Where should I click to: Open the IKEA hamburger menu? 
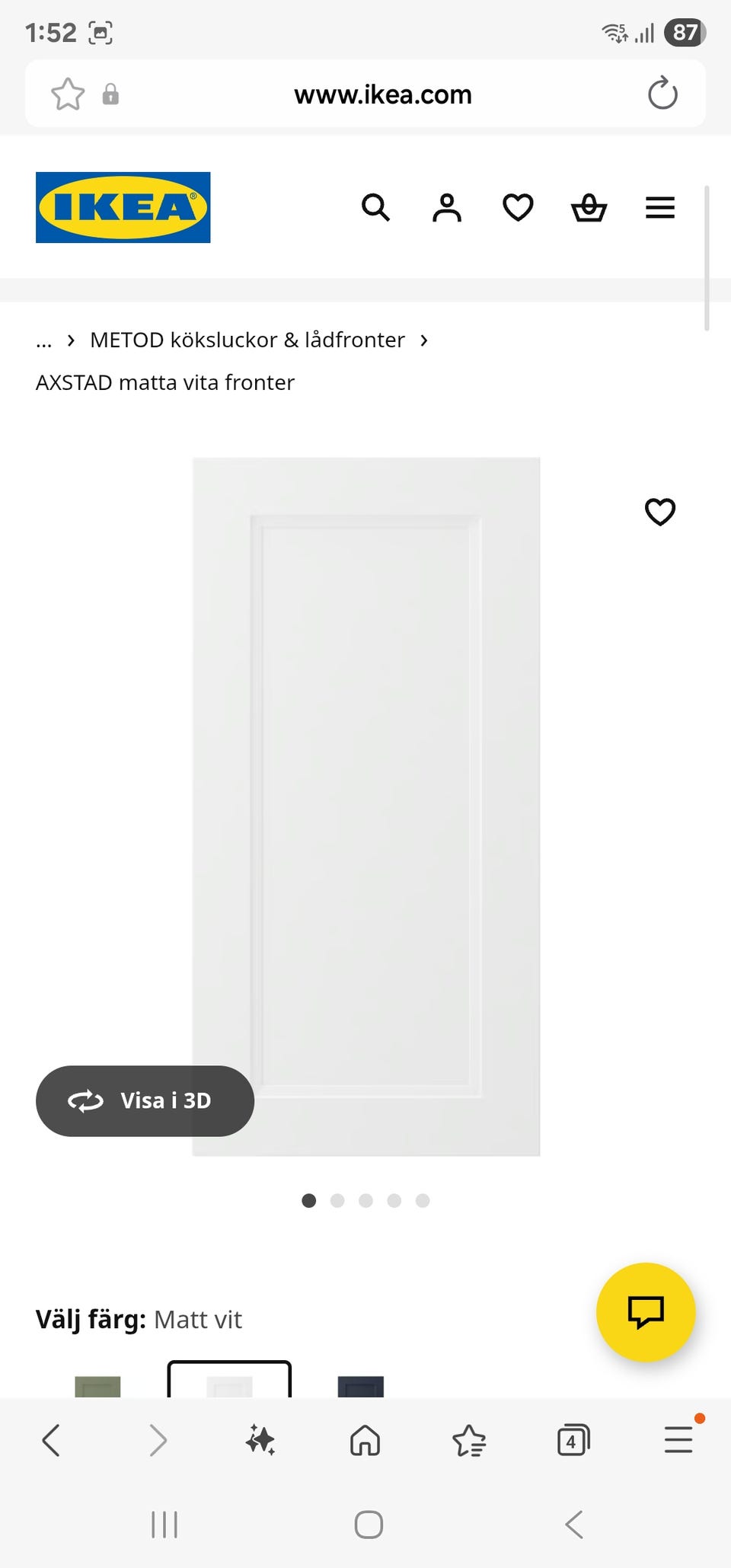pyautogui.click(x=660, y=207)
